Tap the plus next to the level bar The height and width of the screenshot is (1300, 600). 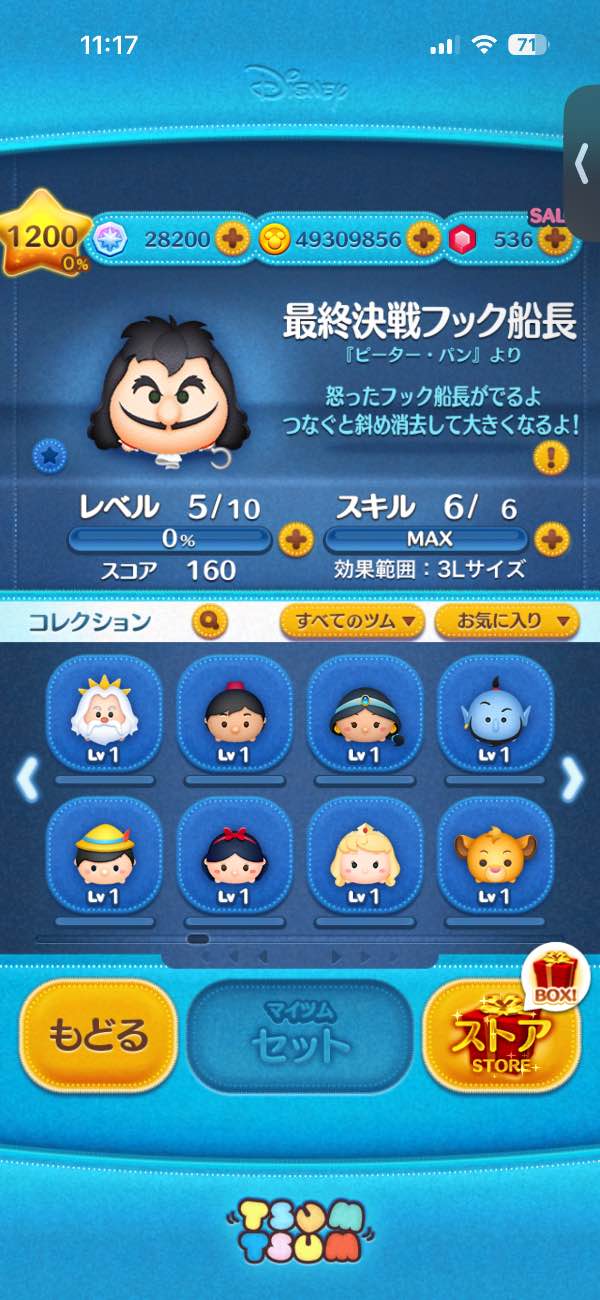pos(295,539)
